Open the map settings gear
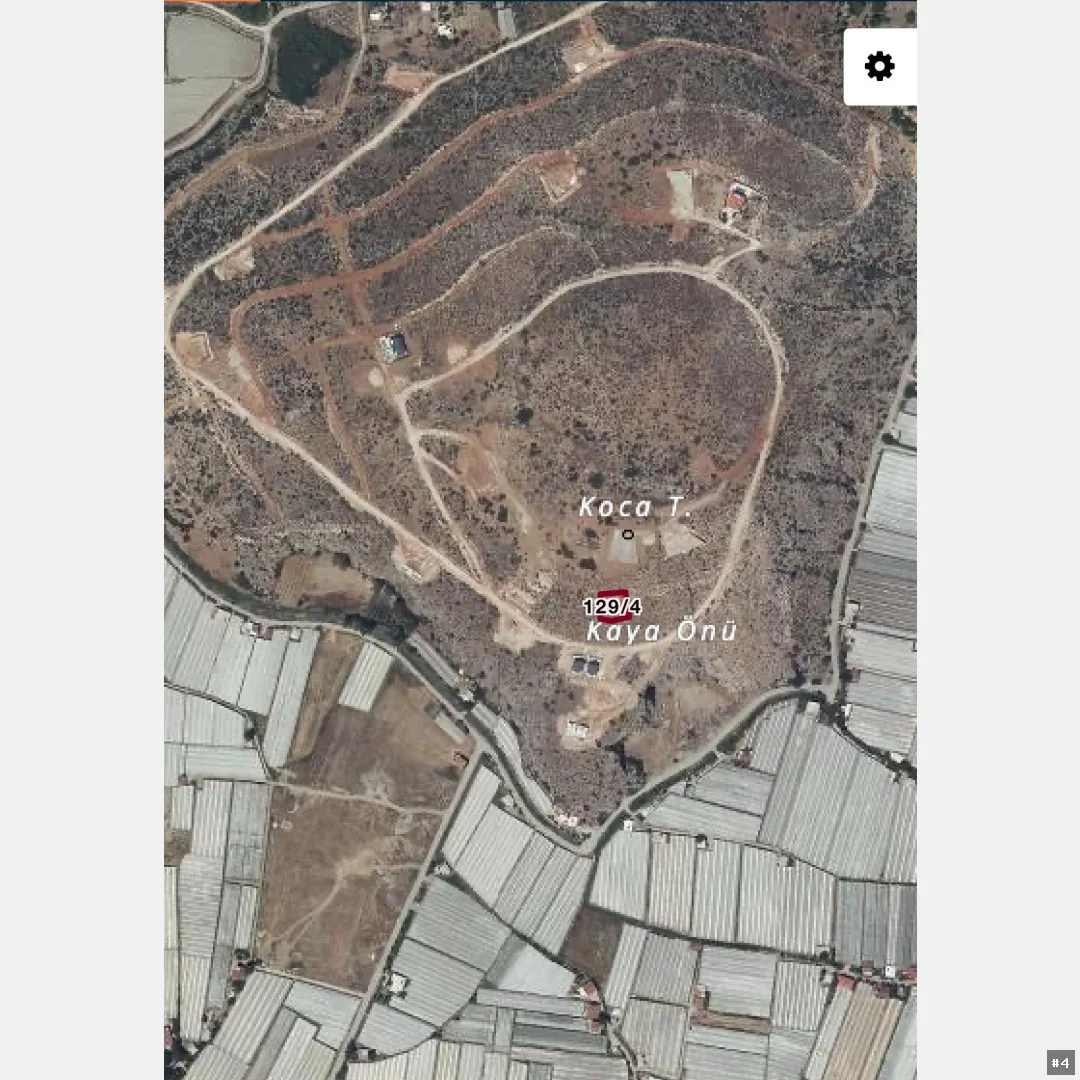Viewport: 1080px width, 1080px height. pyautogui.click(x=880, y=67)
